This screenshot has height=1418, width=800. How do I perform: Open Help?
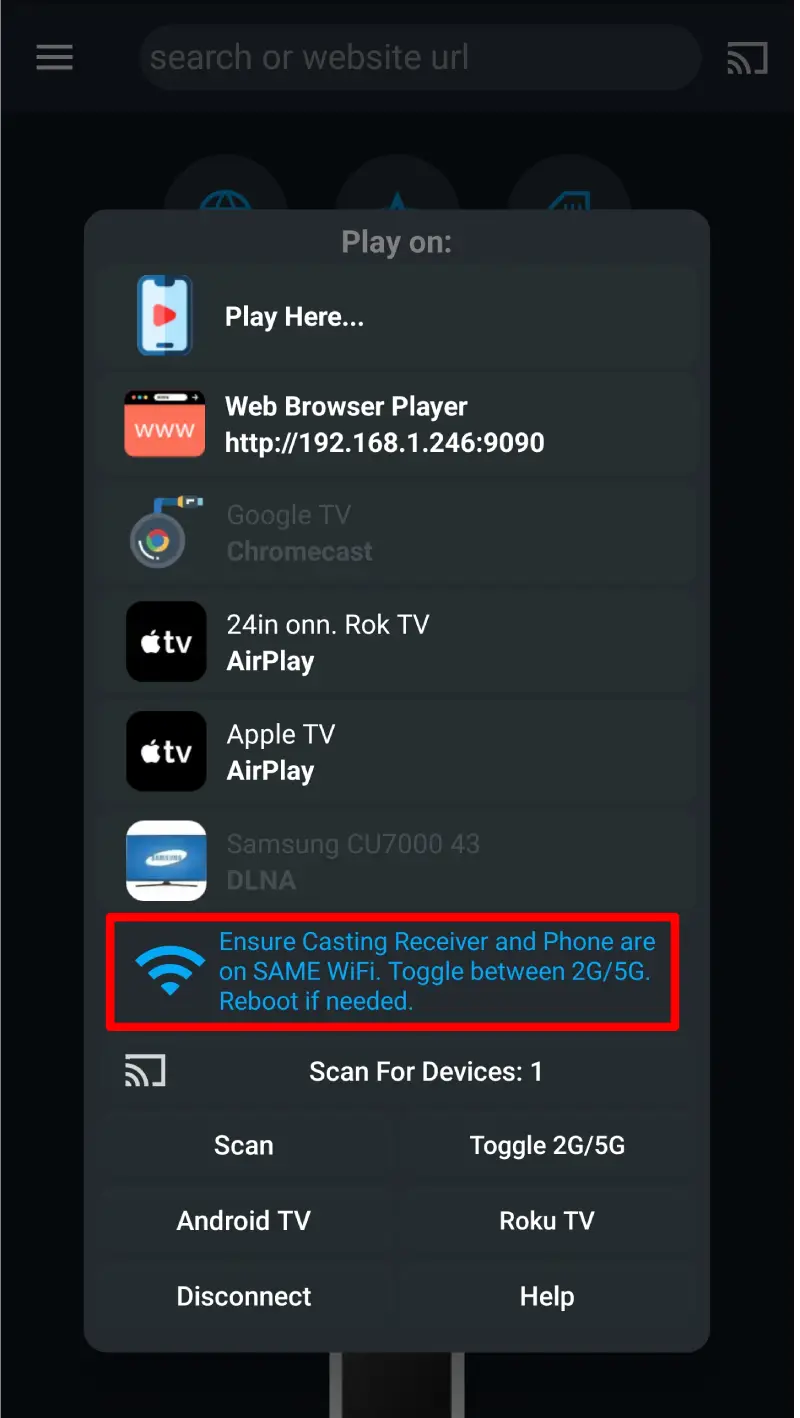(x=547, y=1296)
